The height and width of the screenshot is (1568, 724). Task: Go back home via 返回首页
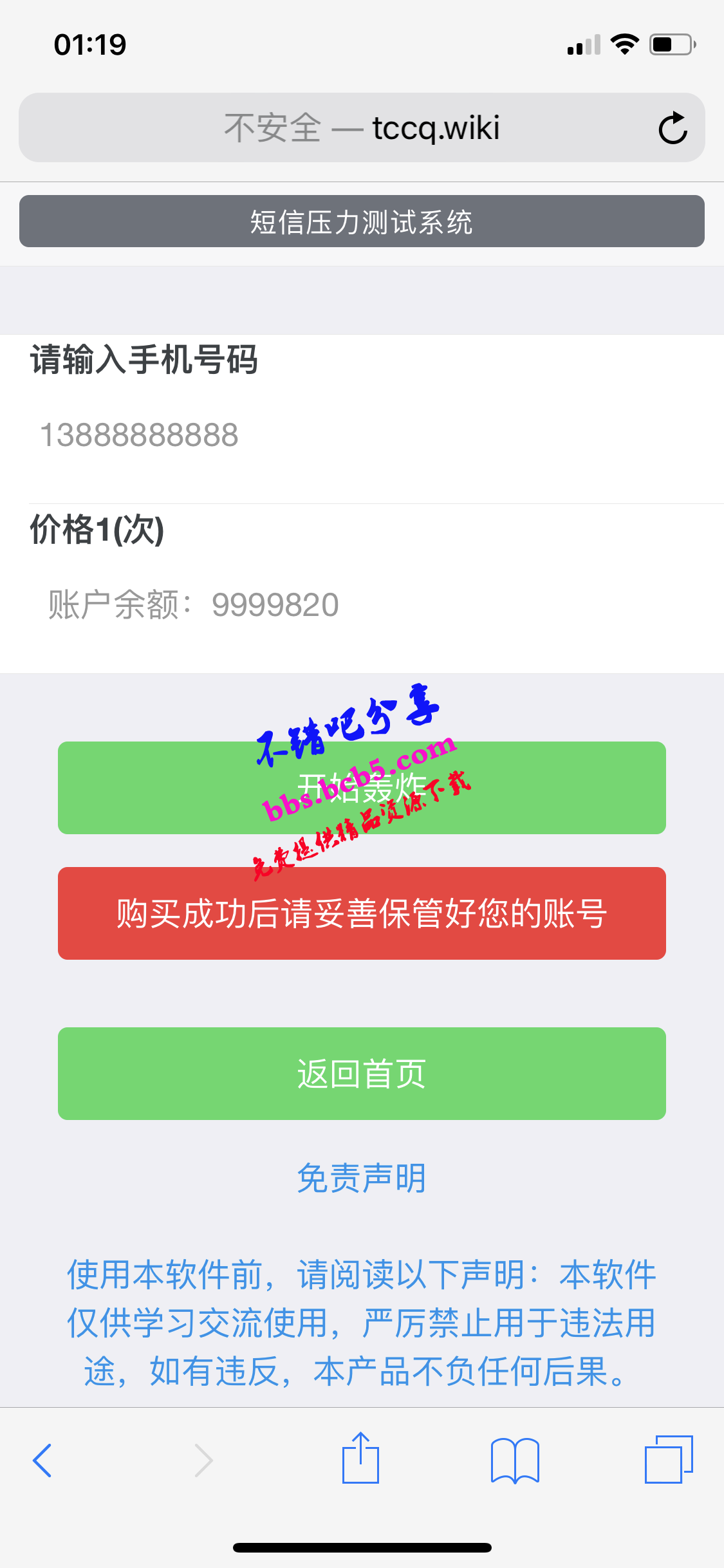click(362, 1074)
